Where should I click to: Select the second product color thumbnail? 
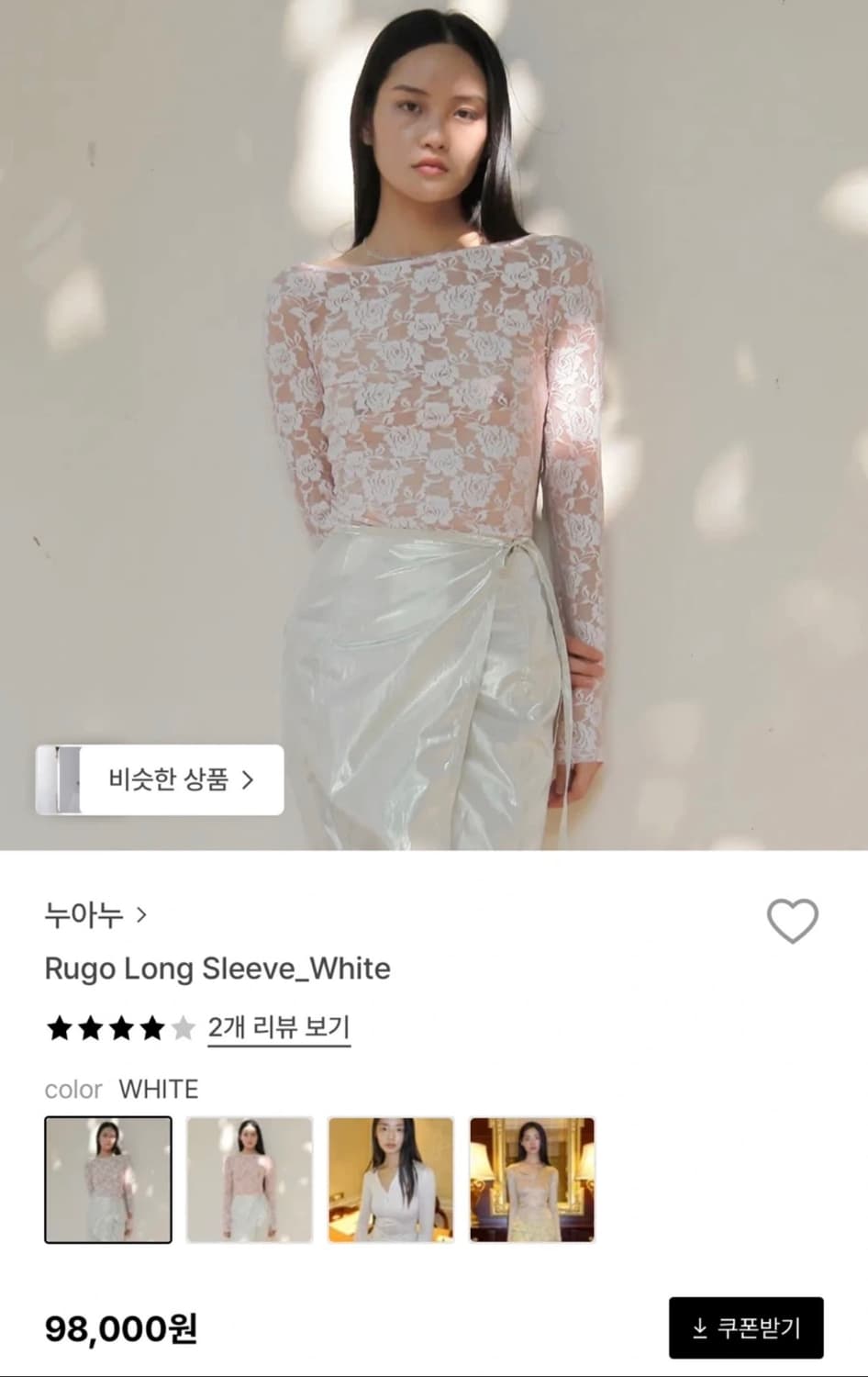tap(250, 1178)
